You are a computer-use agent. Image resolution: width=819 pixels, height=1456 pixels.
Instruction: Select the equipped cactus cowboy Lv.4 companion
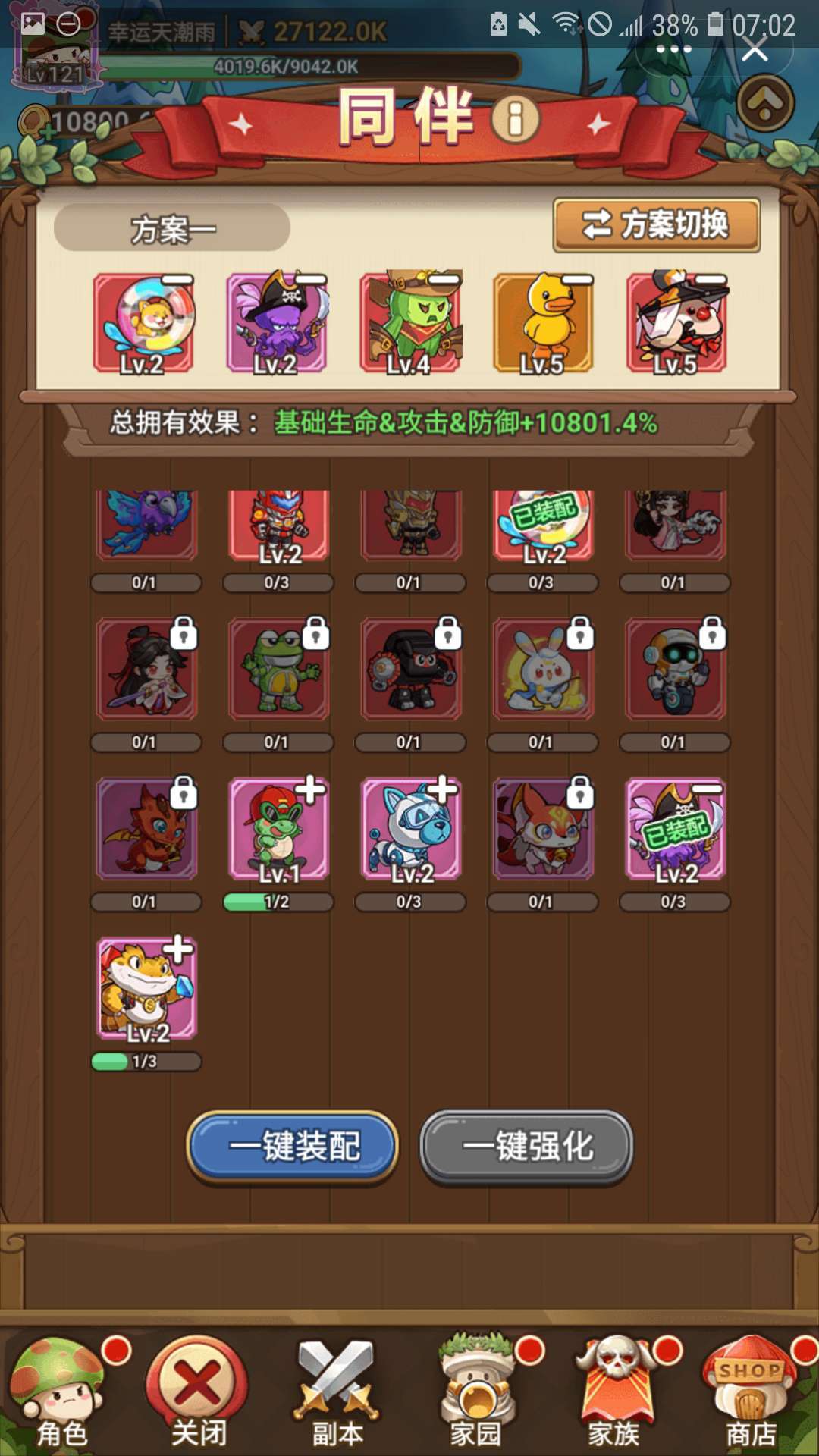coord(410,323)
